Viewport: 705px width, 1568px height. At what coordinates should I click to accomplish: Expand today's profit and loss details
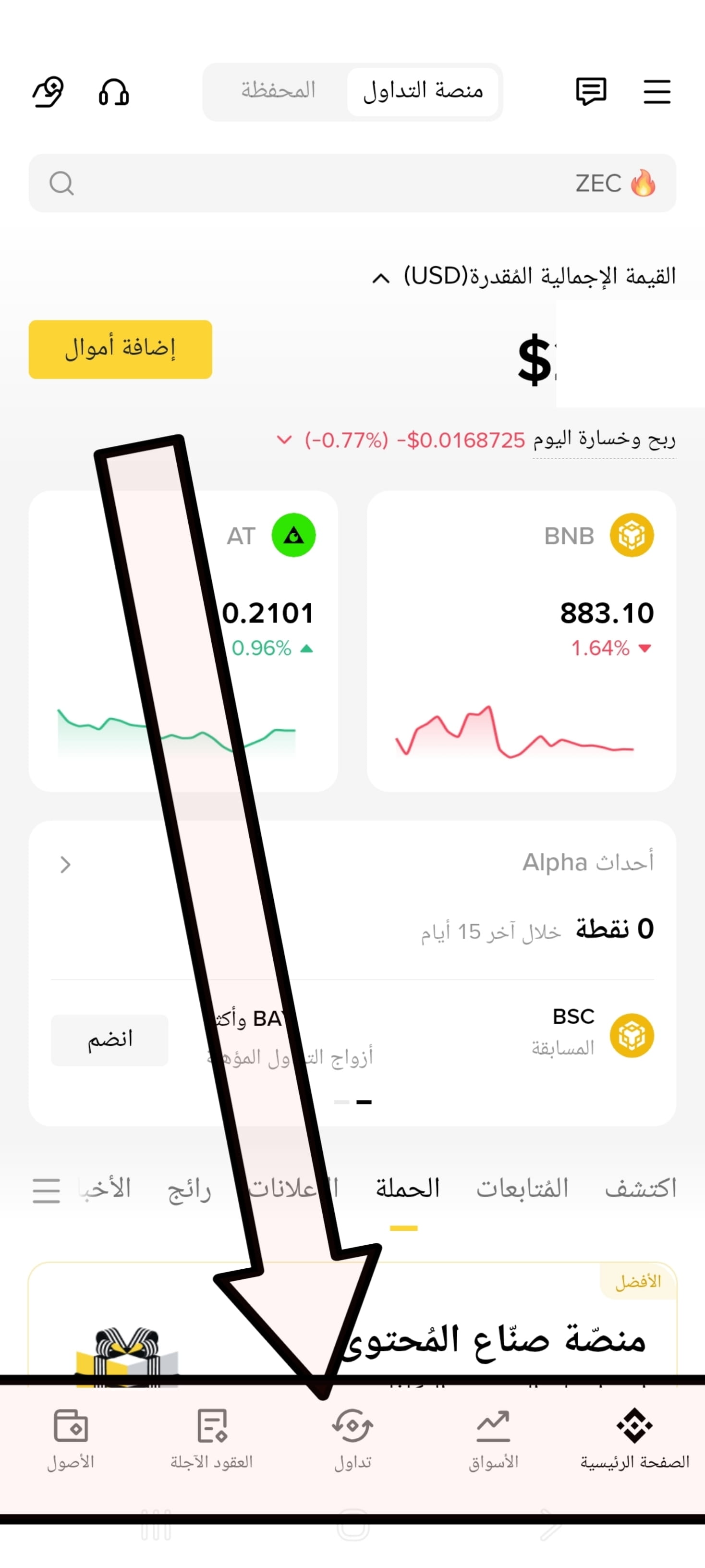284,439
